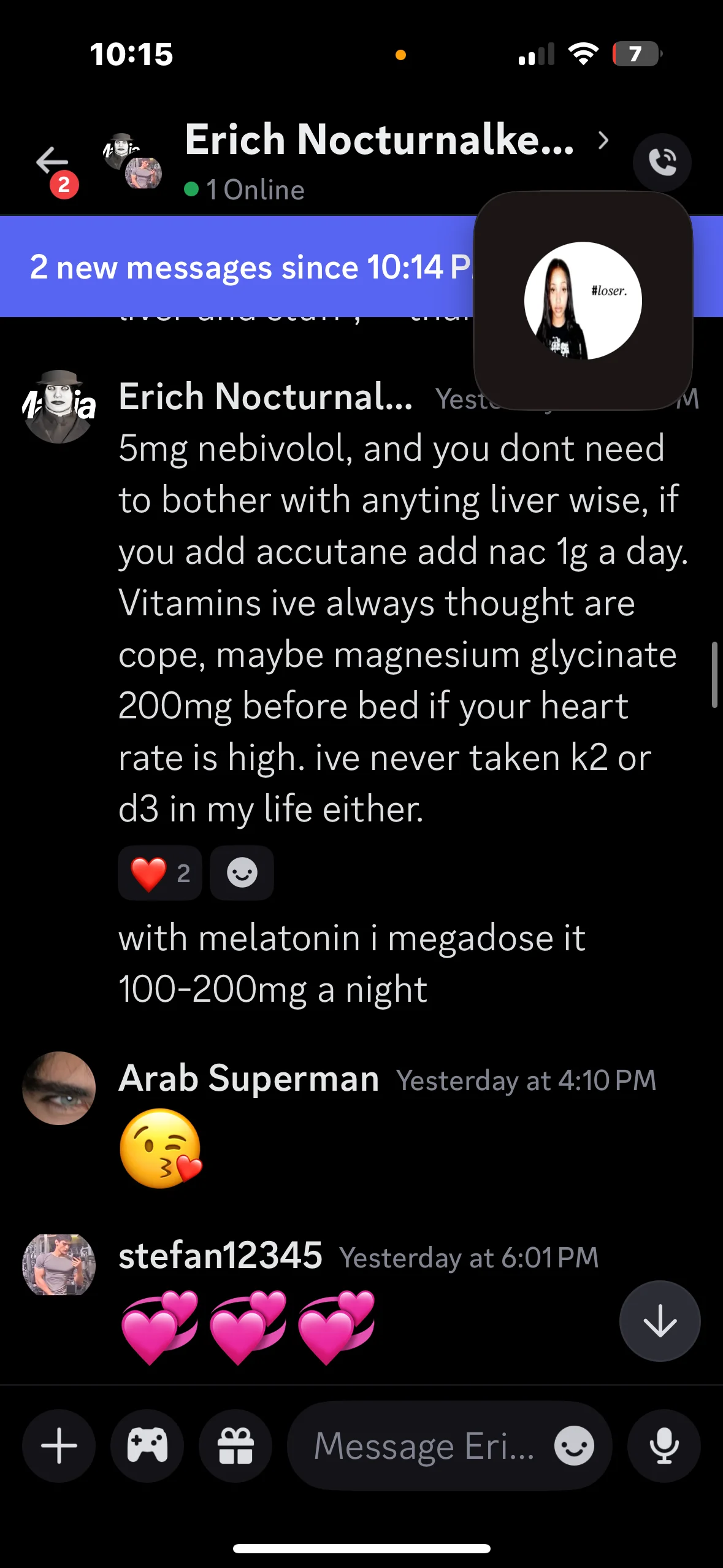
Task: Open stefan12345's profile avatar
Action: (59, 1265)
